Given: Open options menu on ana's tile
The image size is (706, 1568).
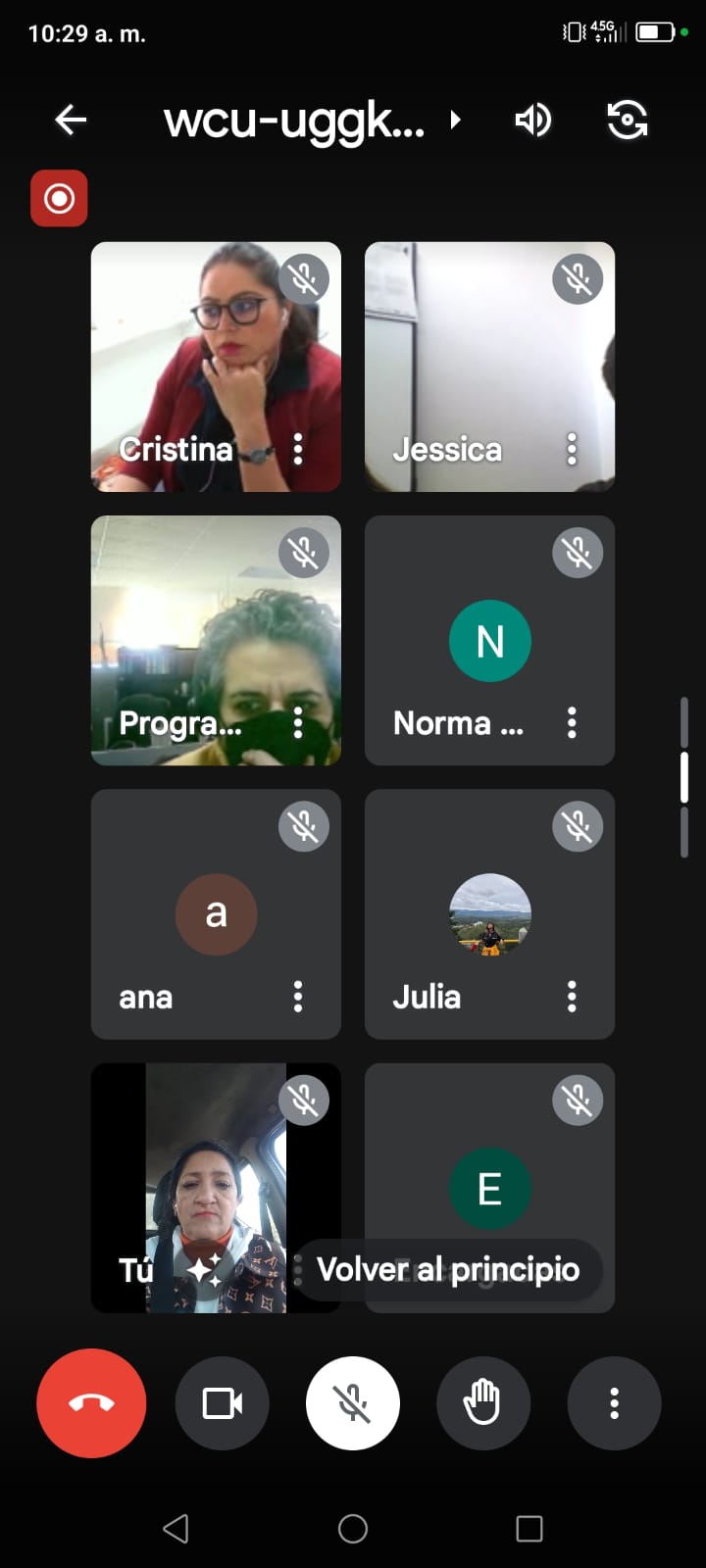Looking at the screenshot, I should (298, 997).
